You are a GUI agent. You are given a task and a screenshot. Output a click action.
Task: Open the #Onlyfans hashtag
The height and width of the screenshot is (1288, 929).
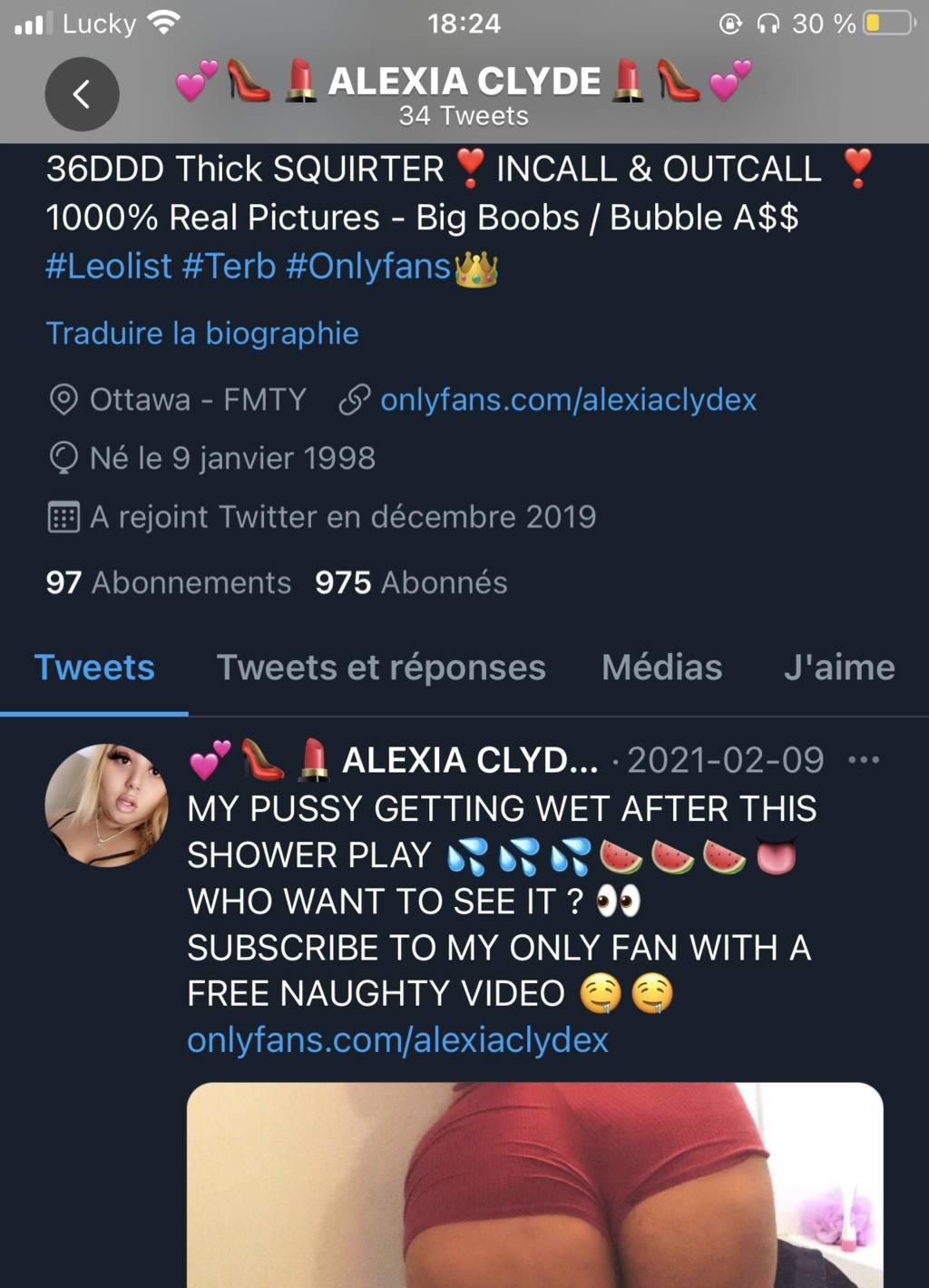point(368,267)
